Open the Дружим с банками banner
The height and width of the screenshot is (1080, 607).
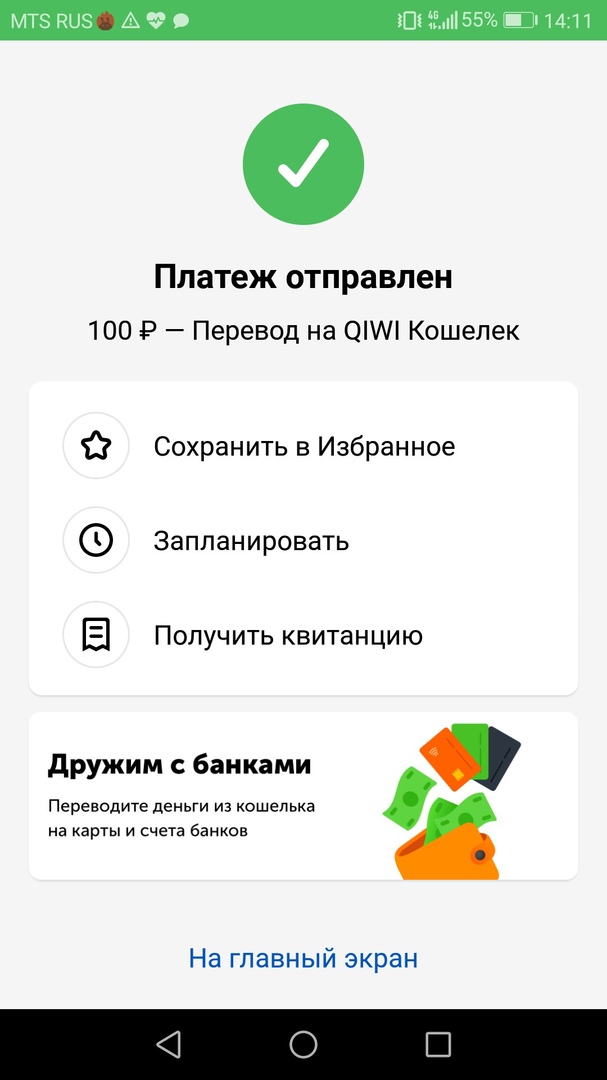pyautogui.click(x=303, y=796)
